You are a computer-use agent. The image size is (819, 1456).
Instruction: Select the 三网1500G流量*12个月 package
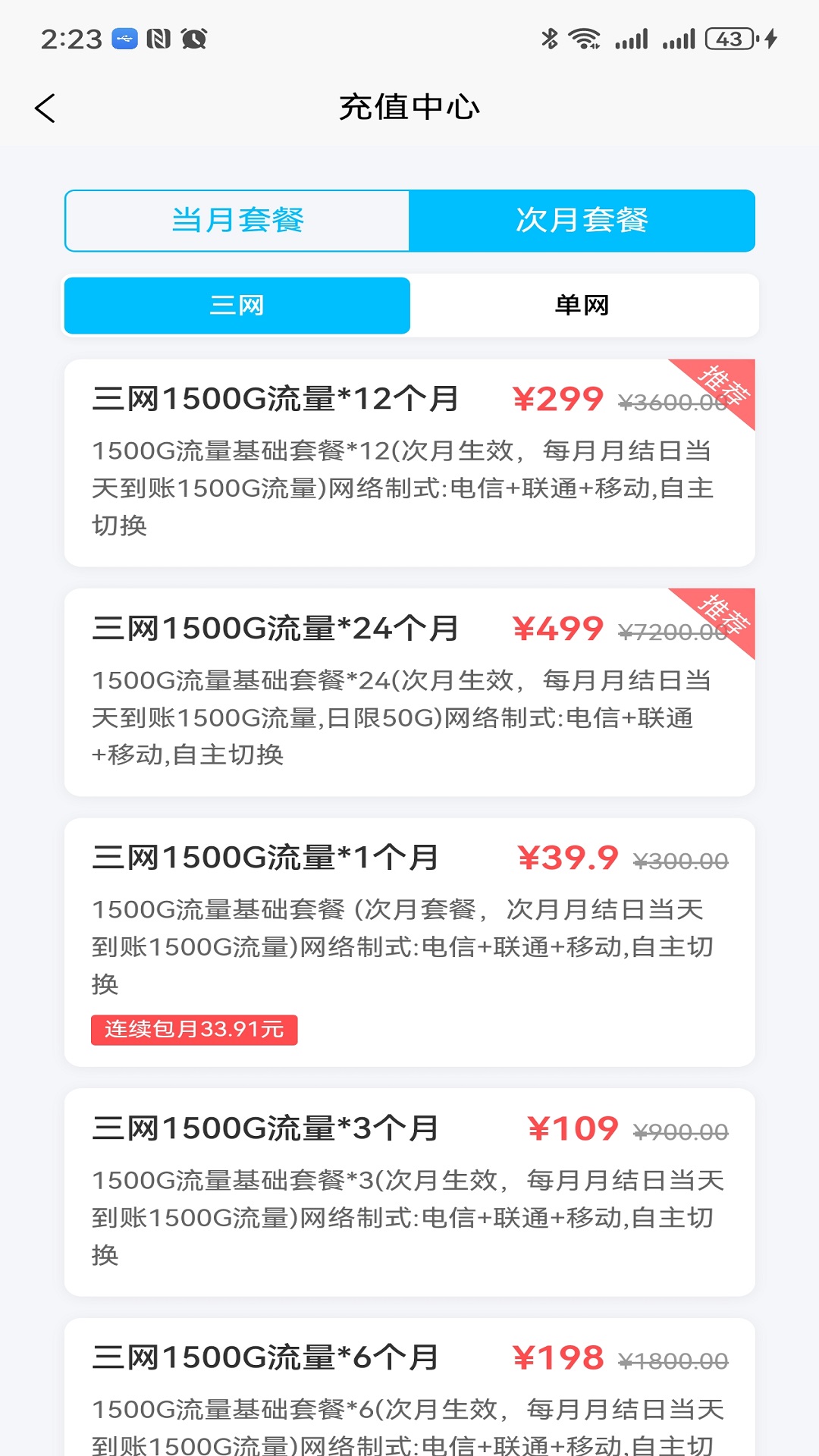coord(409,463)
